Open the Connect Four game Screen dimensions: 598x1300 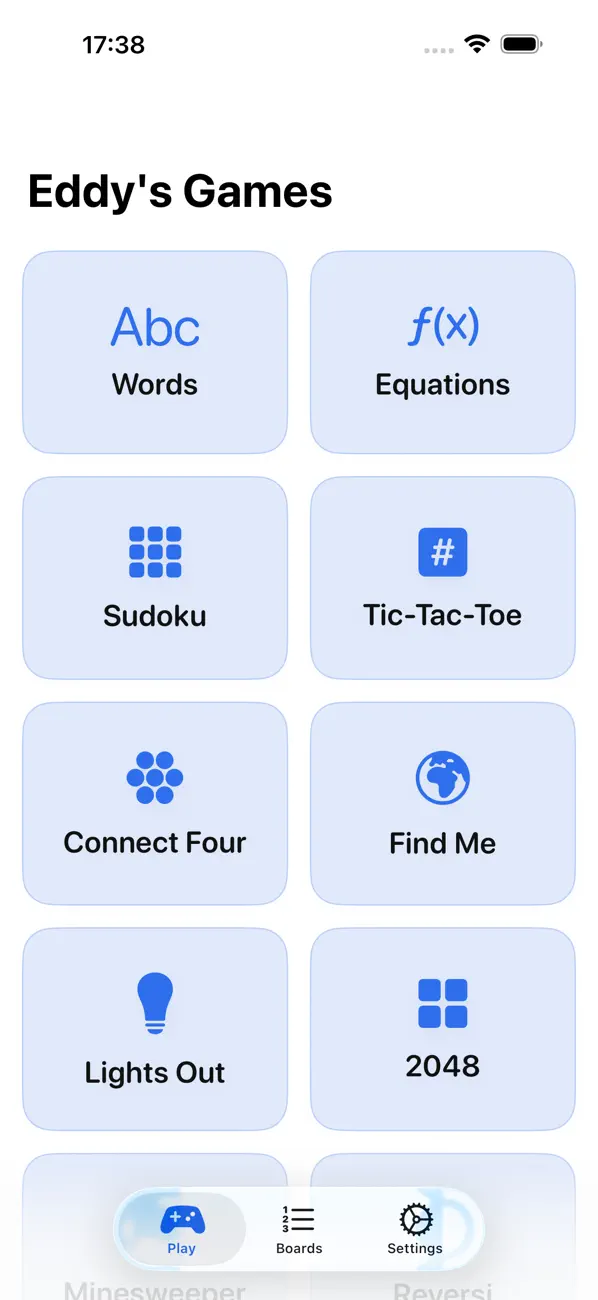[155, 804]
